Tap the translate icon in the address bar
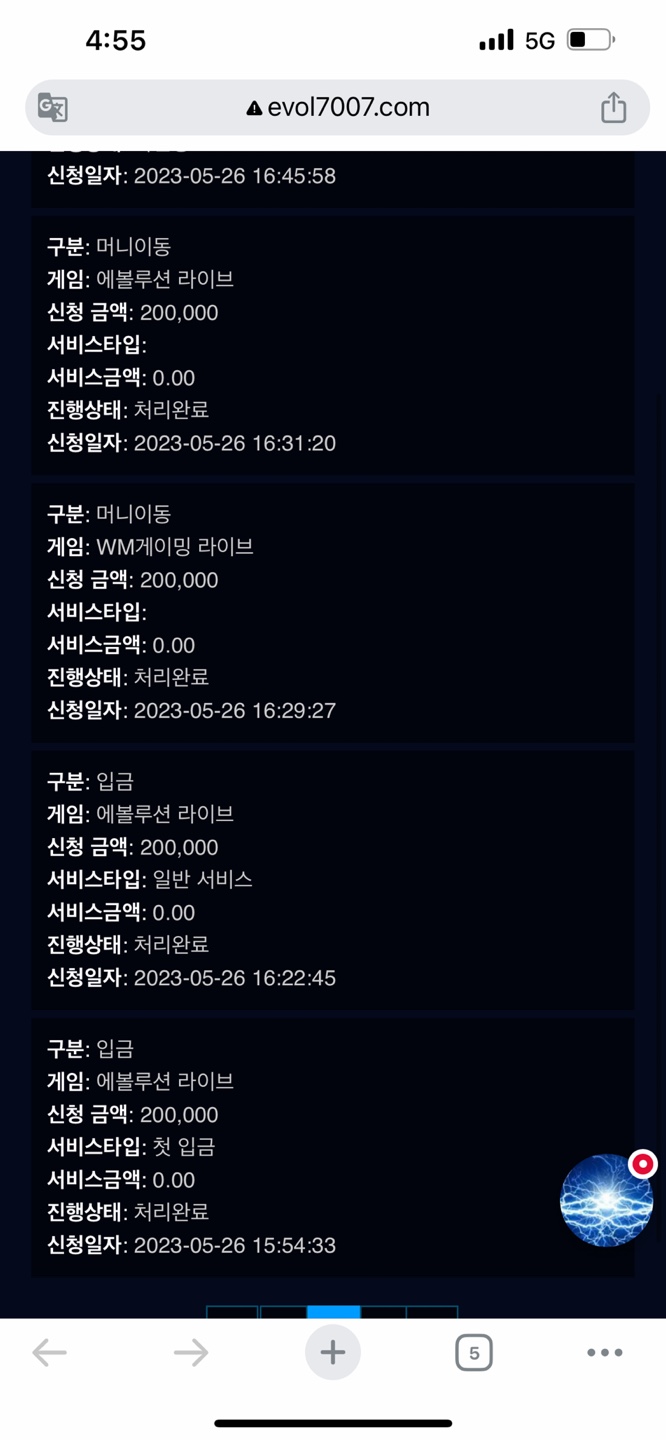Viewport: 666px width, 1440px height. click(x=52, y=107)
